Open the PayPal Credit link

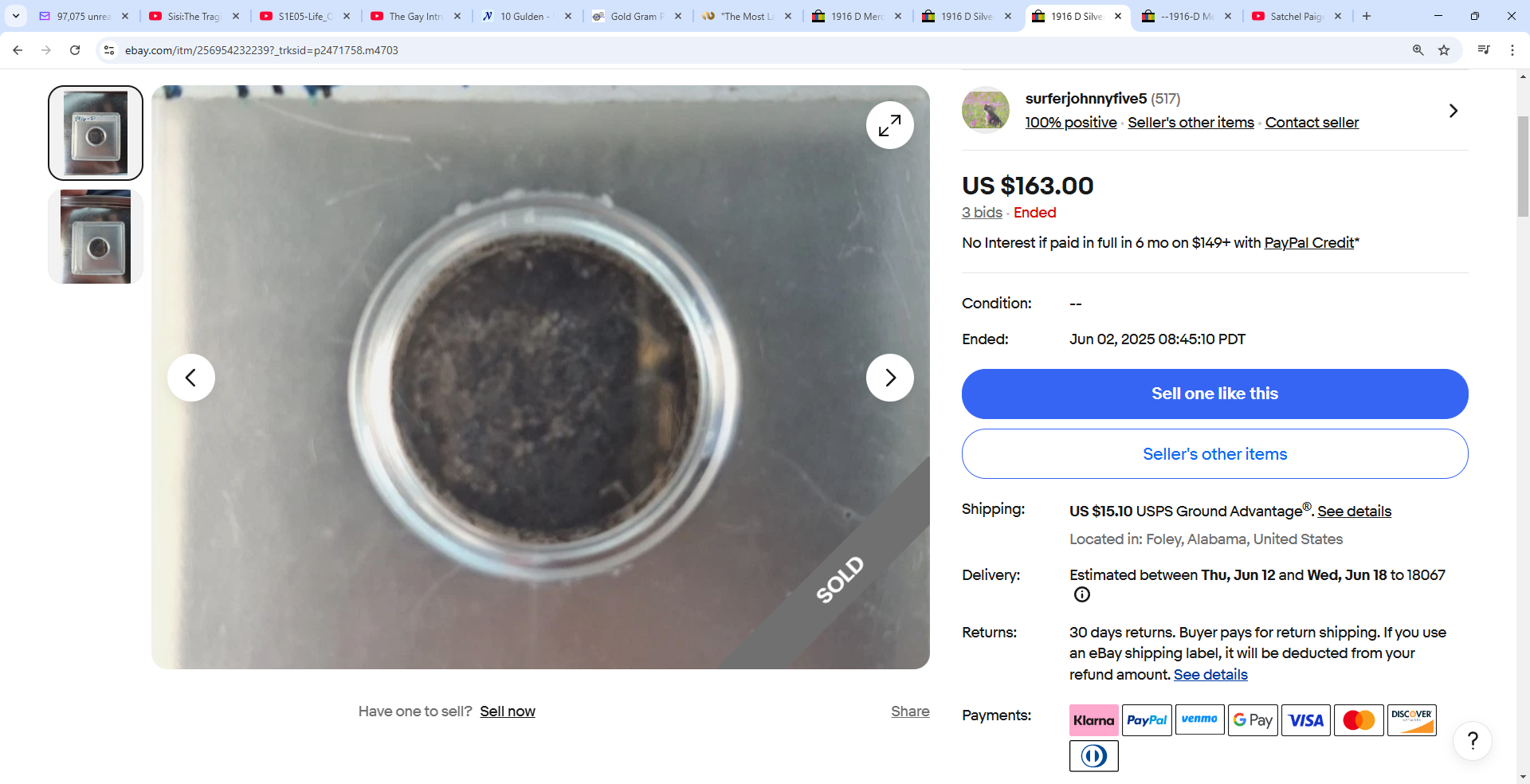(1308, 243)
